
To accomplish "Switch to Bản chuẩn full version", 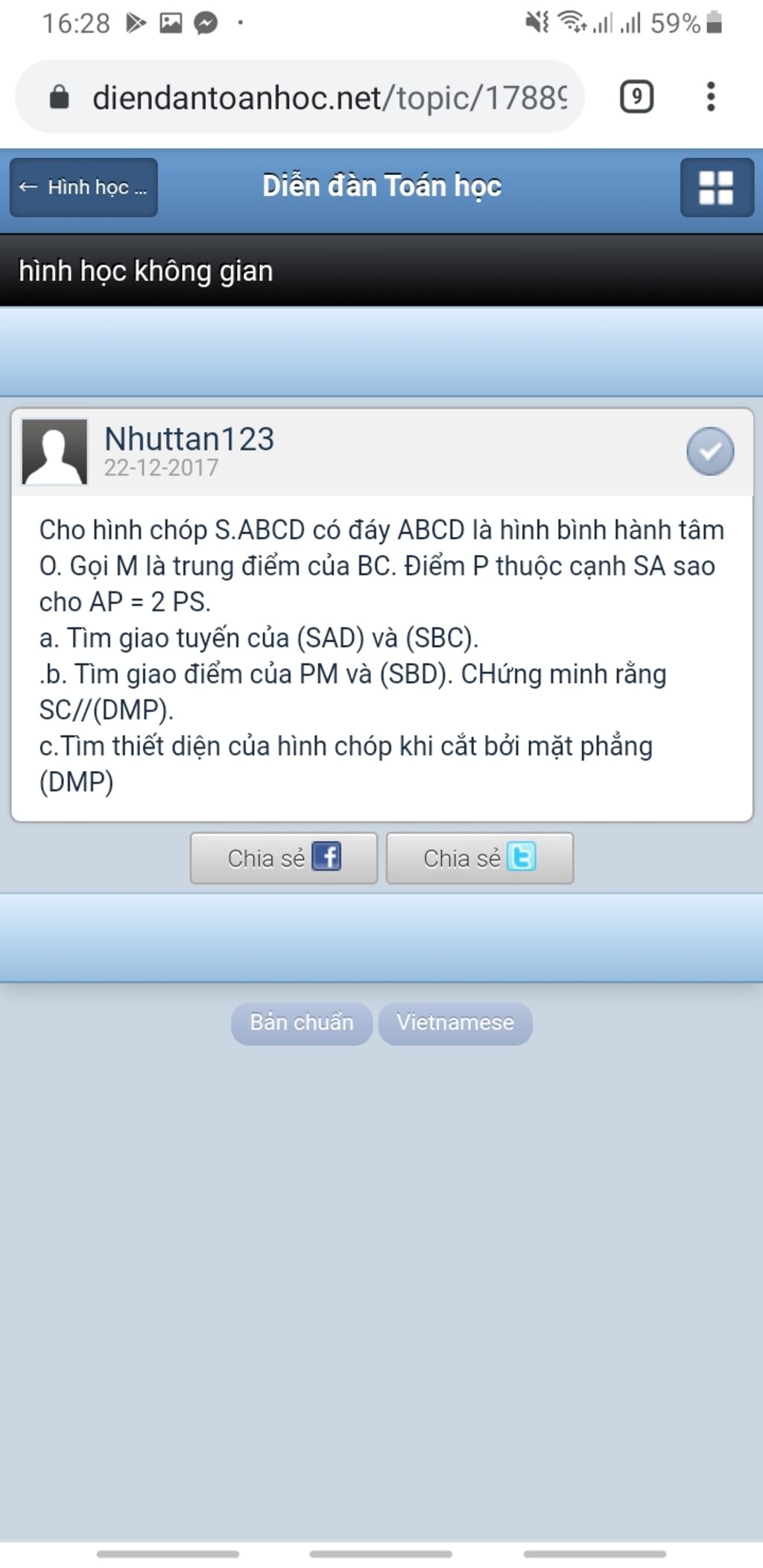I will click(x=302, y=1023).
